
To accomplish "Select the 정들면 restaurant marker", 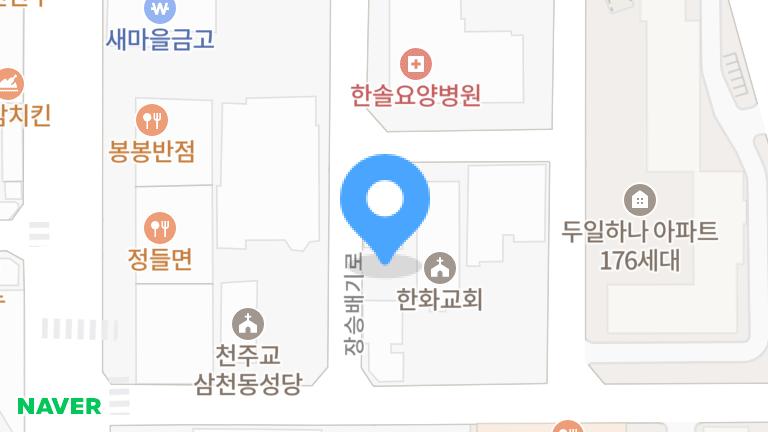I will tap(160, 227).
